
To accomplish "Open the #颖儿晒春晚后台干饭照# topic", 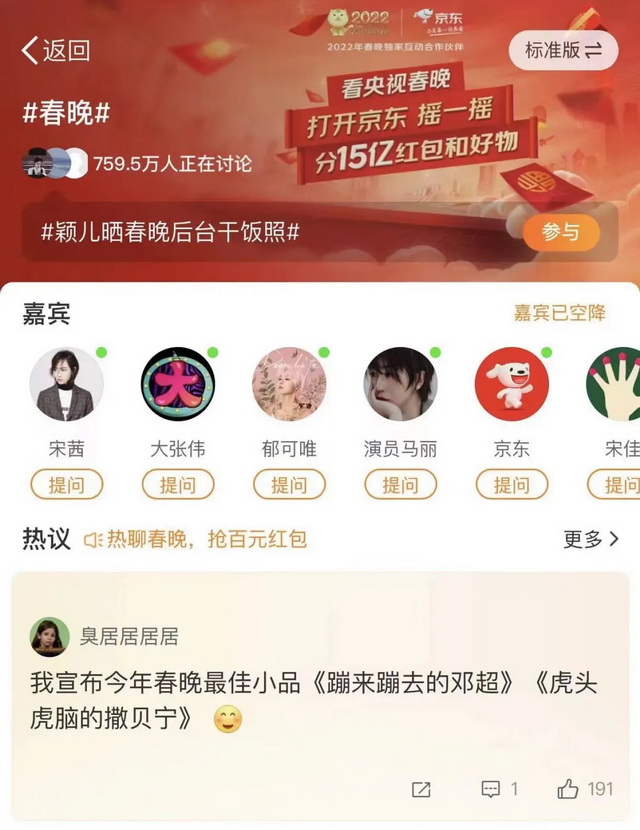I will coord(170,232).
